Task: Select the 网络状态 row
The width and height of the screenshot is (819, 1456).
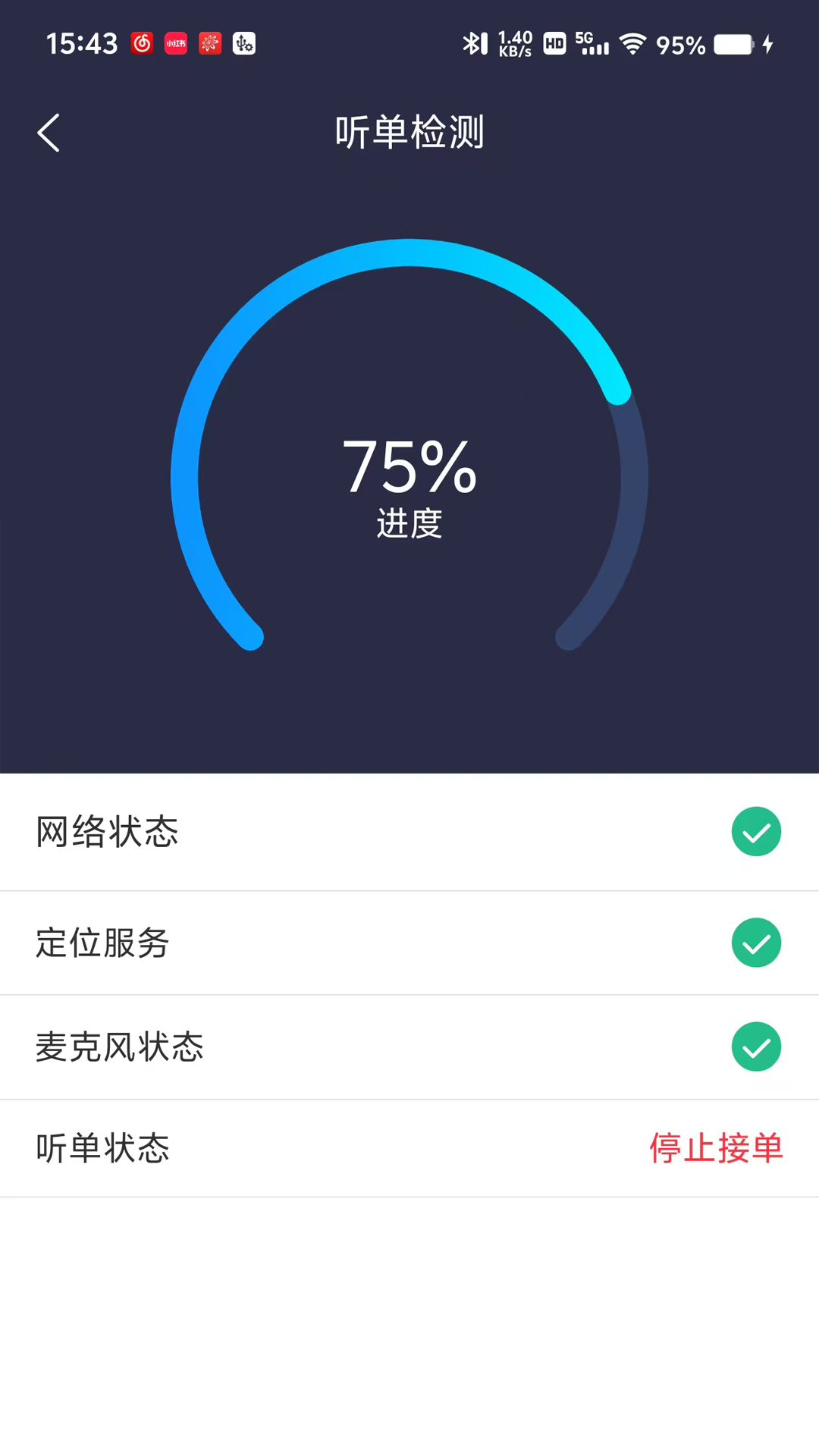Action: pos(303,832)
